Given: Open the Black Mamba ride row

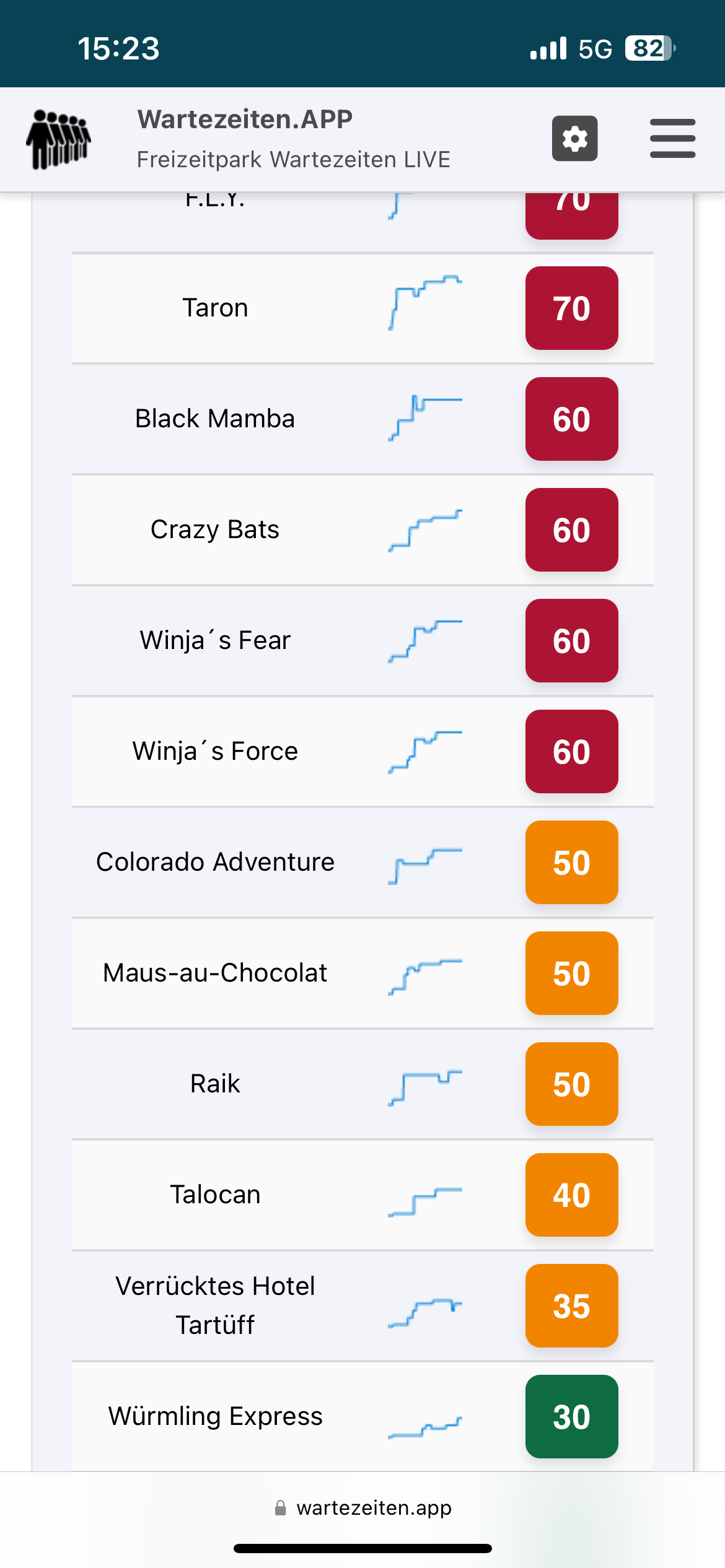Looking at the screenshot, I should tap(362, 419).
